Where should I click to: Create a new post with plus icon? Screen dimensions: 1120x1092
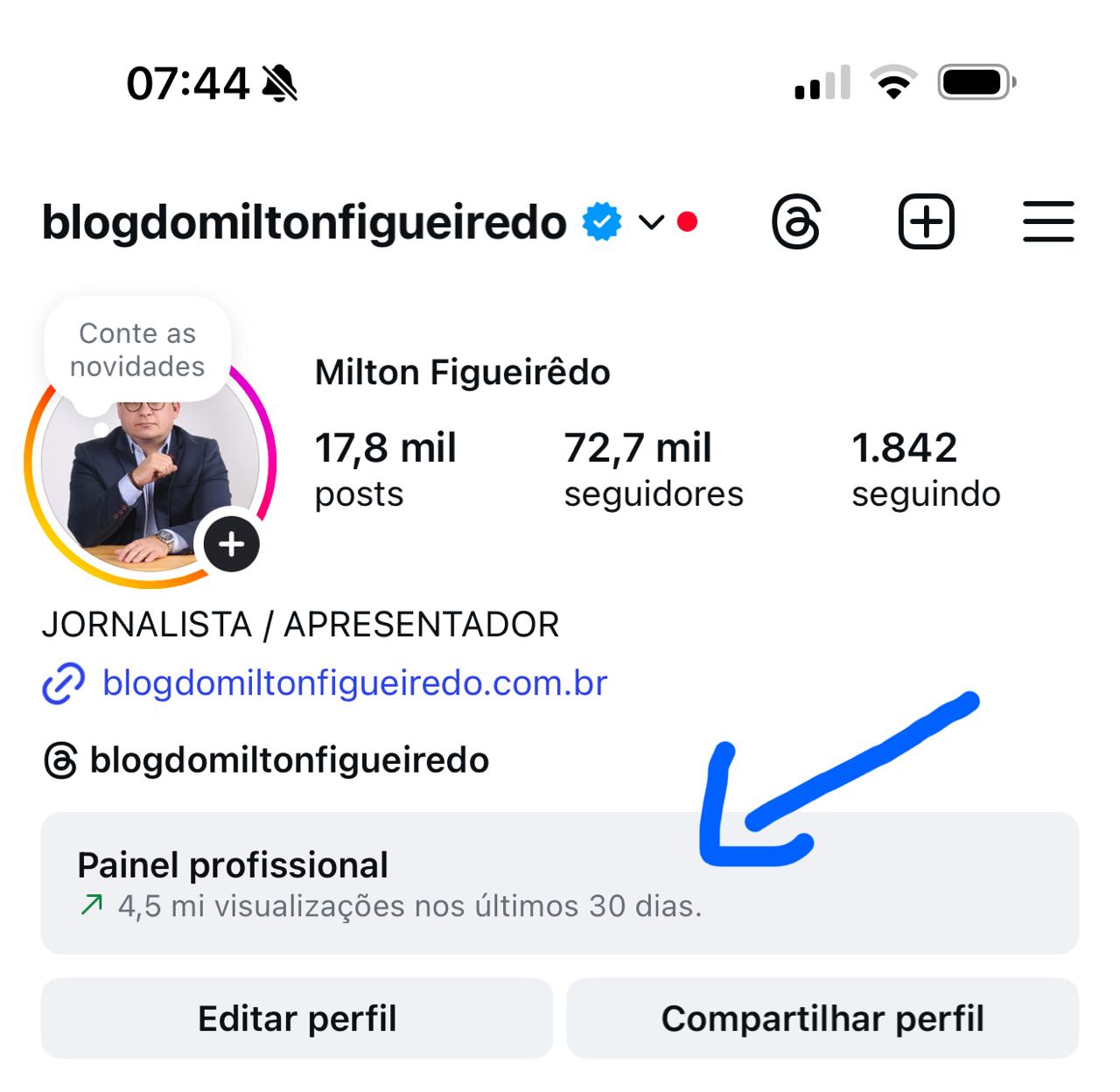click(926, 221)
